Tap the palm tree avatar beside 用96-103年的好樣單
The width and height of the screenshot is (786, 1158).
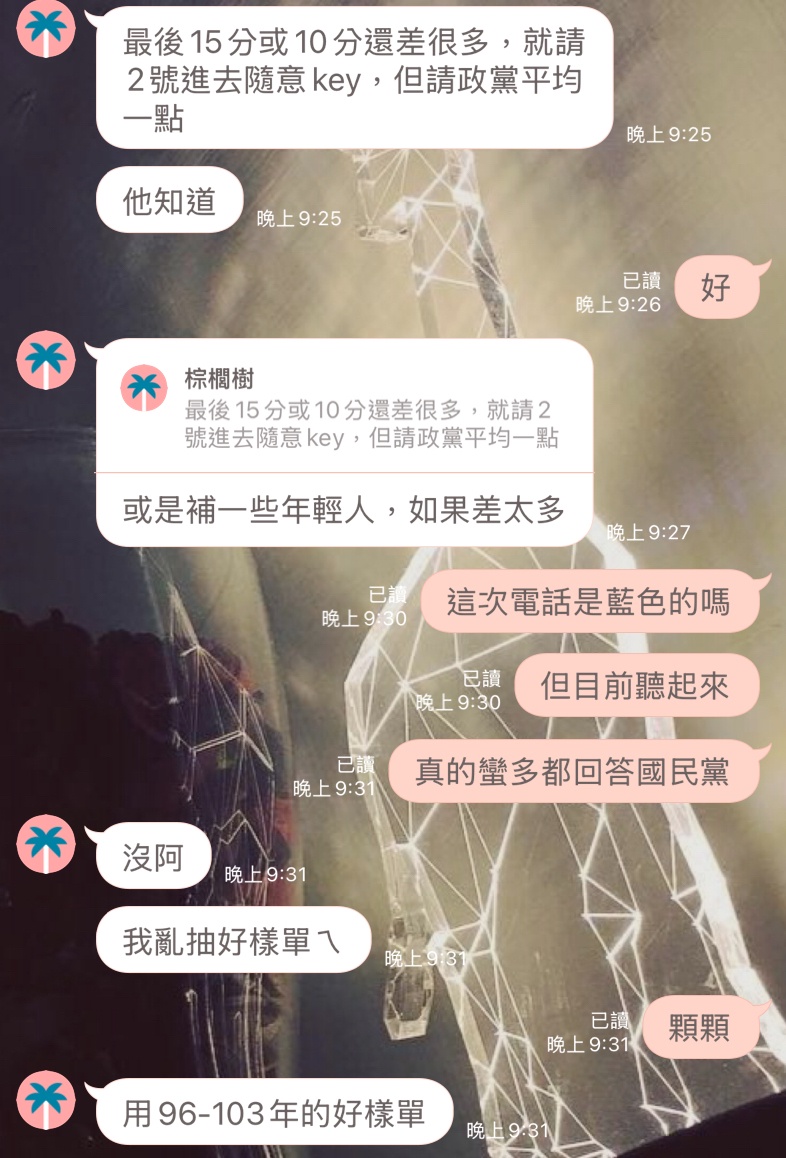point(46,1100)
